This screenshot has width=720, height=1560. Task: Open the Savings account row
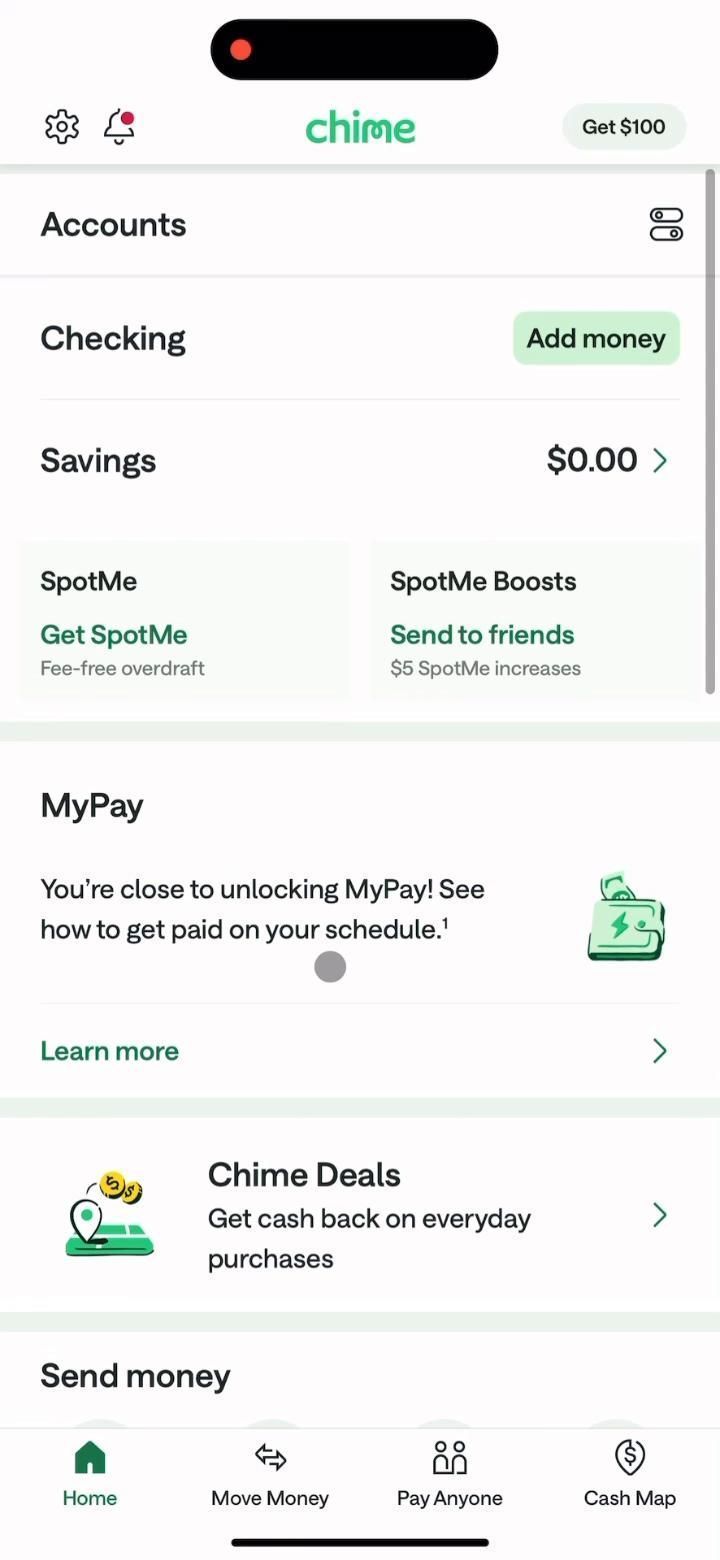pyautogui.click(x=360, y=460)
